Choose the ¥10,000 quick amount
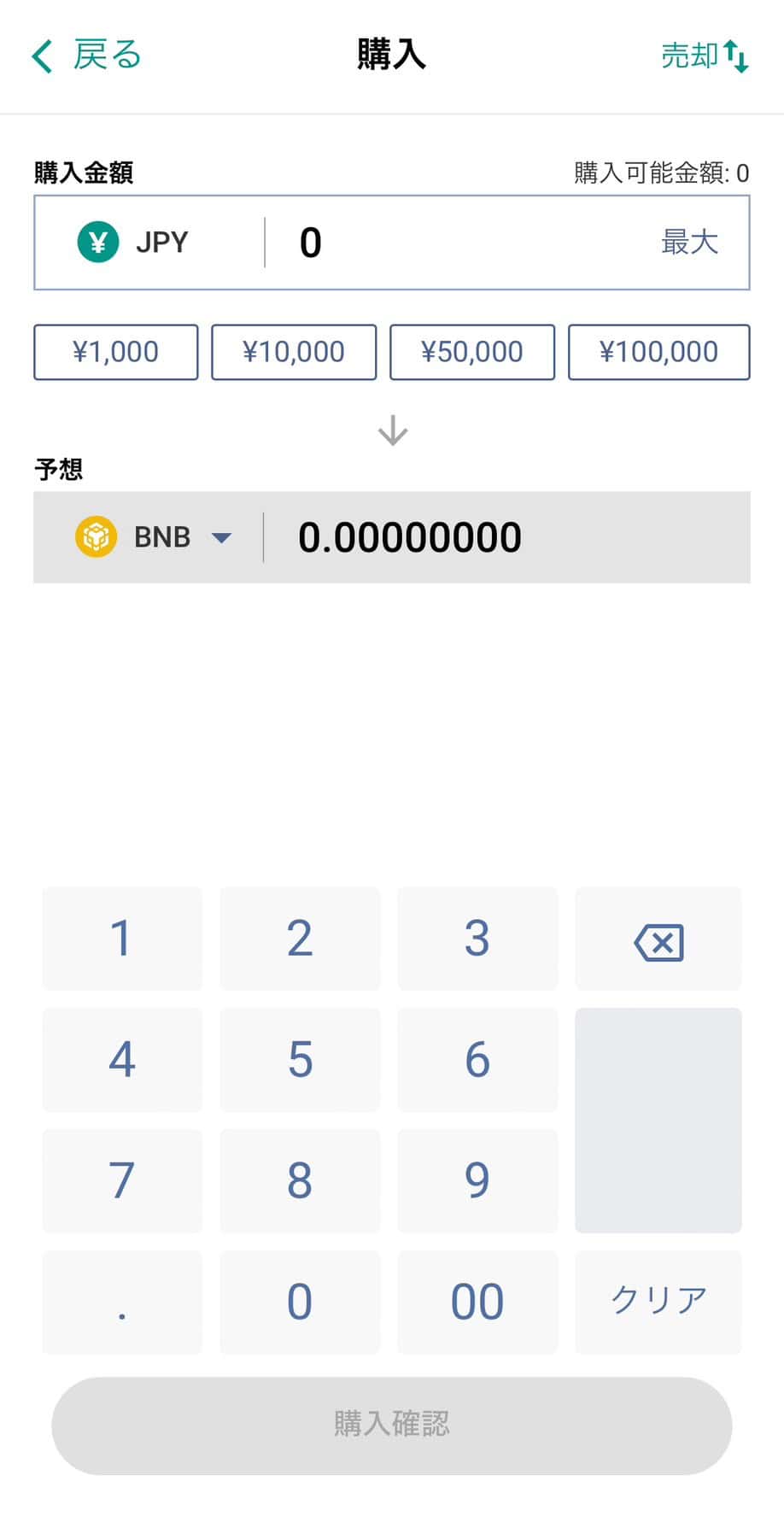This screenshot has width=784, height=1522. pyautogui.click(x=294, y=352)
